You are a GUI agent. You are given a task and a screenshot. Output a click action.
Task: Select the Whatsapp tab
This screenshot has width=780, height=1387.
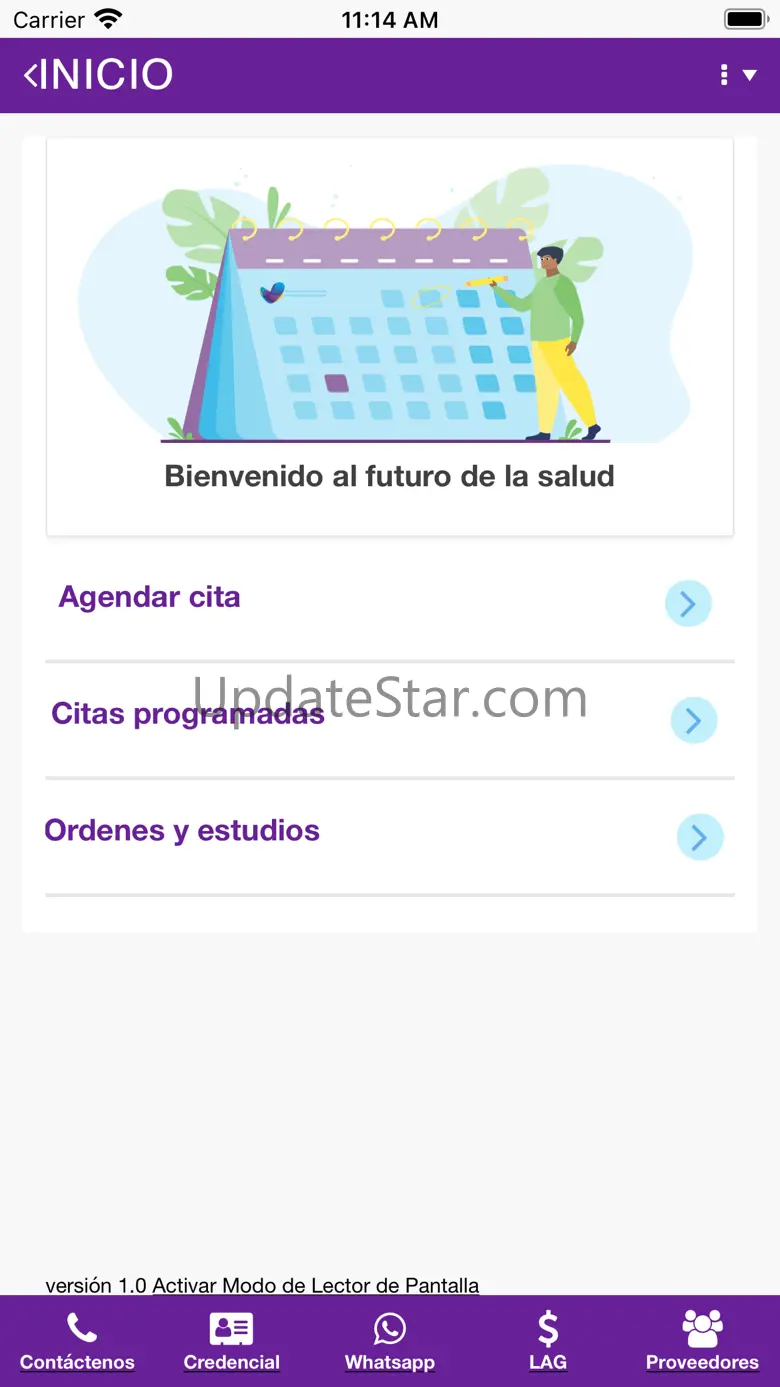[x=390, y=1342]
